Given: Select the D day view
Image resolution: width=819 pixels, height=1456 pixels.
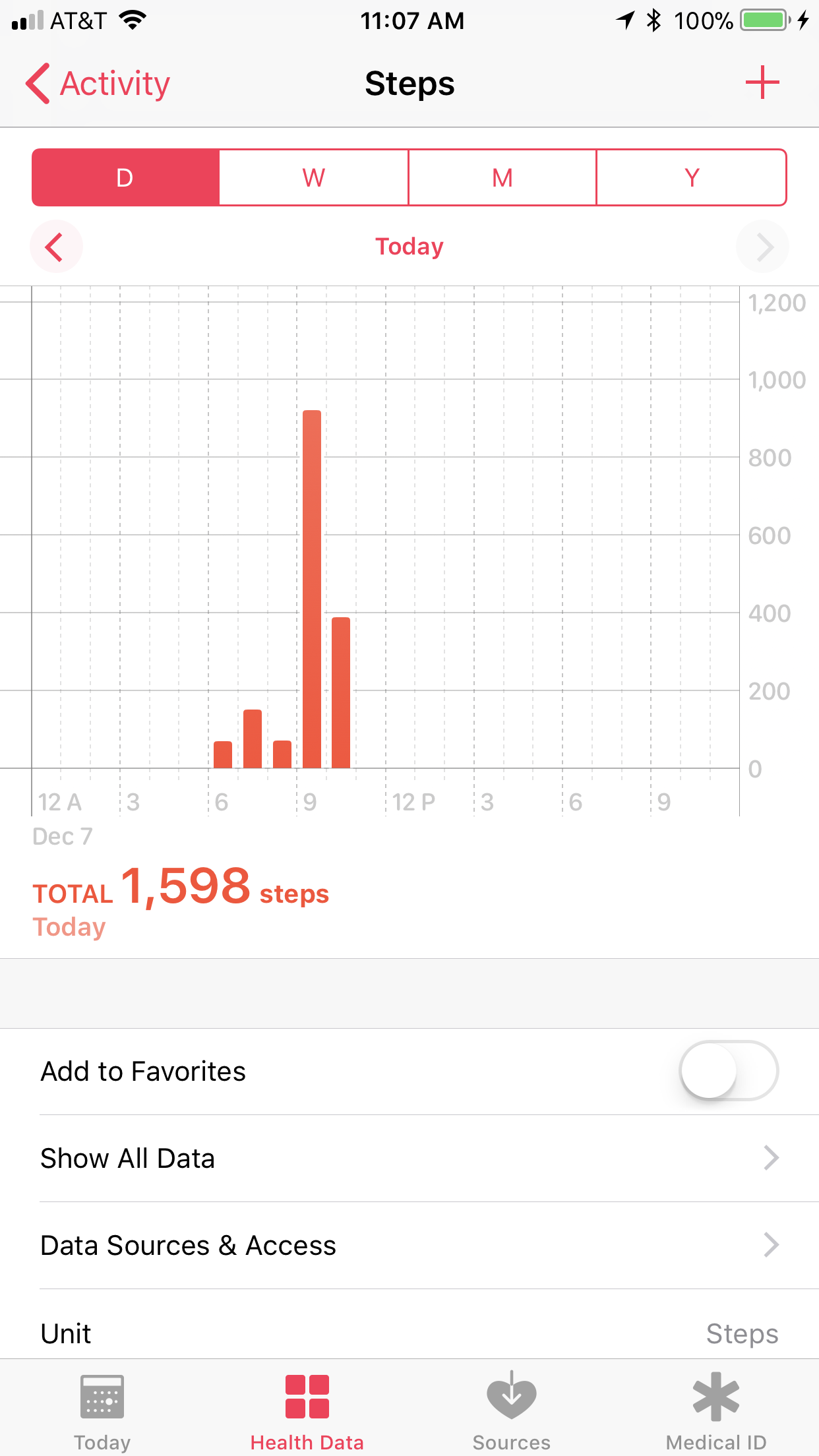Looking at the screenshot, I should [x=126, y=177].
